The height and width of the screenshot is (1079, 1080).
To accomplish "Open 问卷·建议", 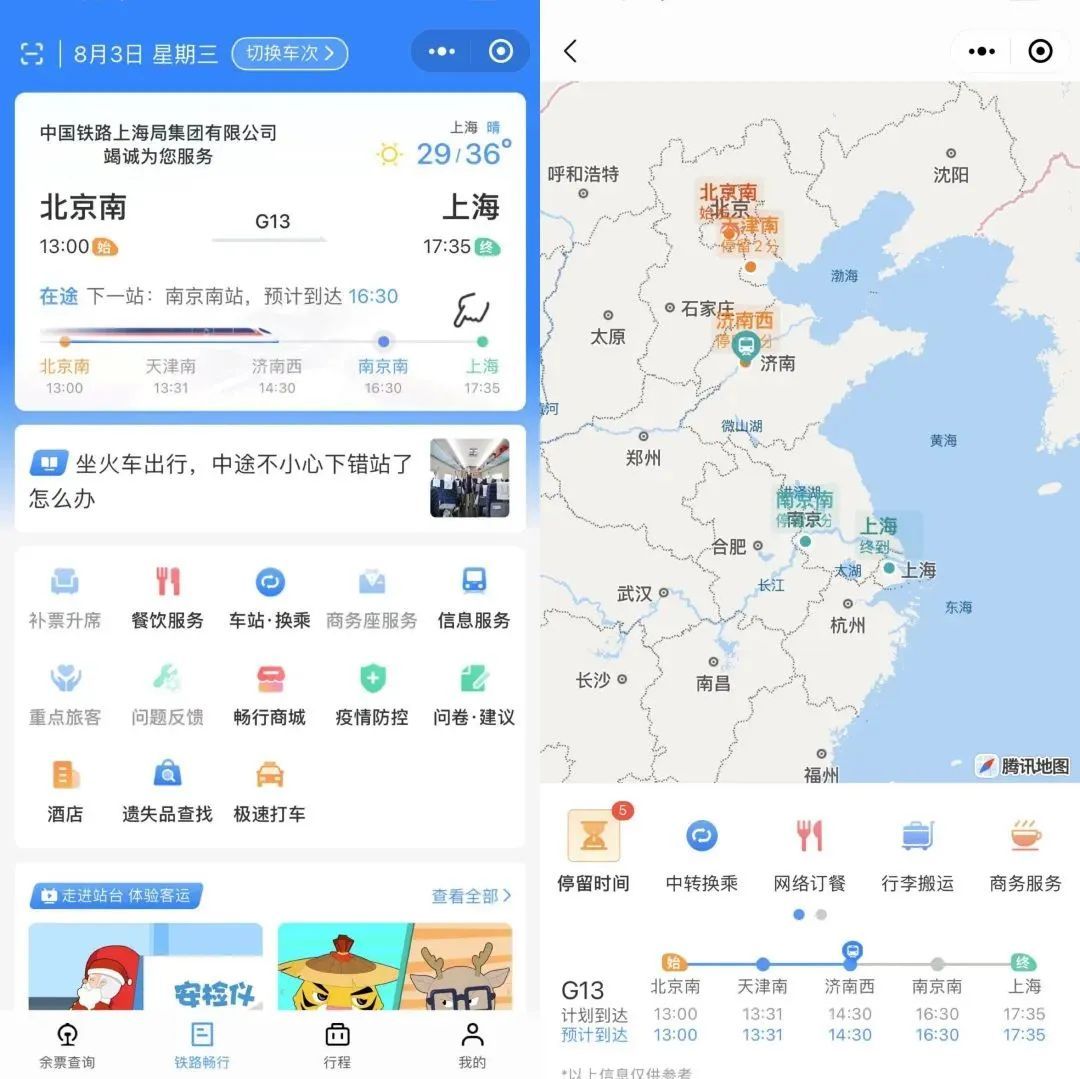I will (x=474, y=694).
